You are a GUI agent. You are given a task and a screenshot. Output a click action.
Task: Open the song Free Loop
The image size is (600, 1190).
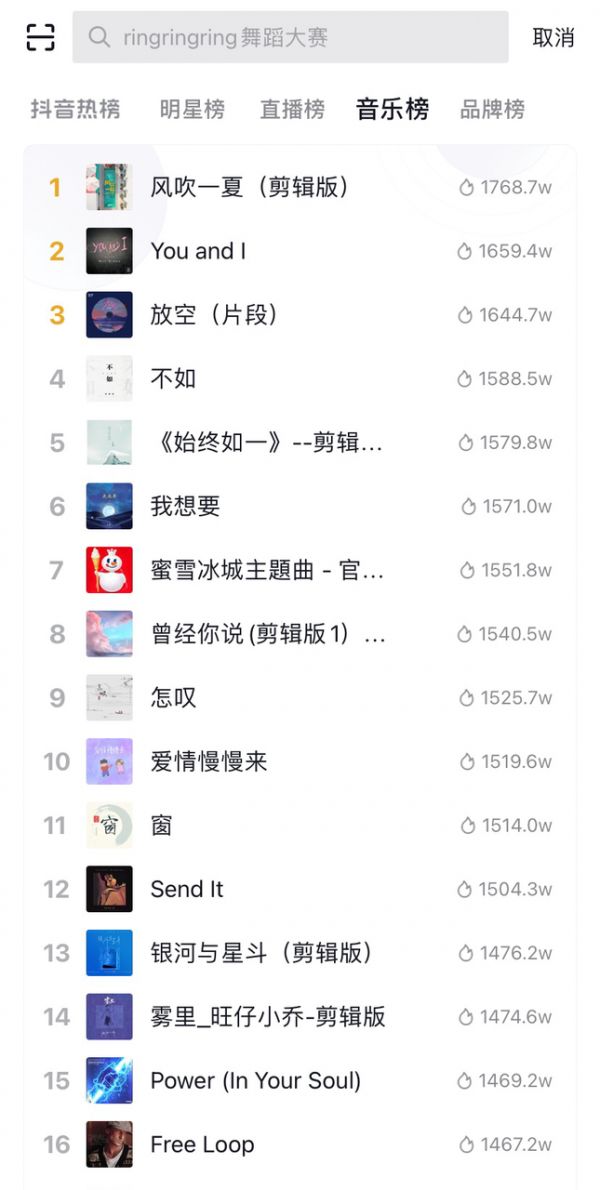tap(202, 1145)
